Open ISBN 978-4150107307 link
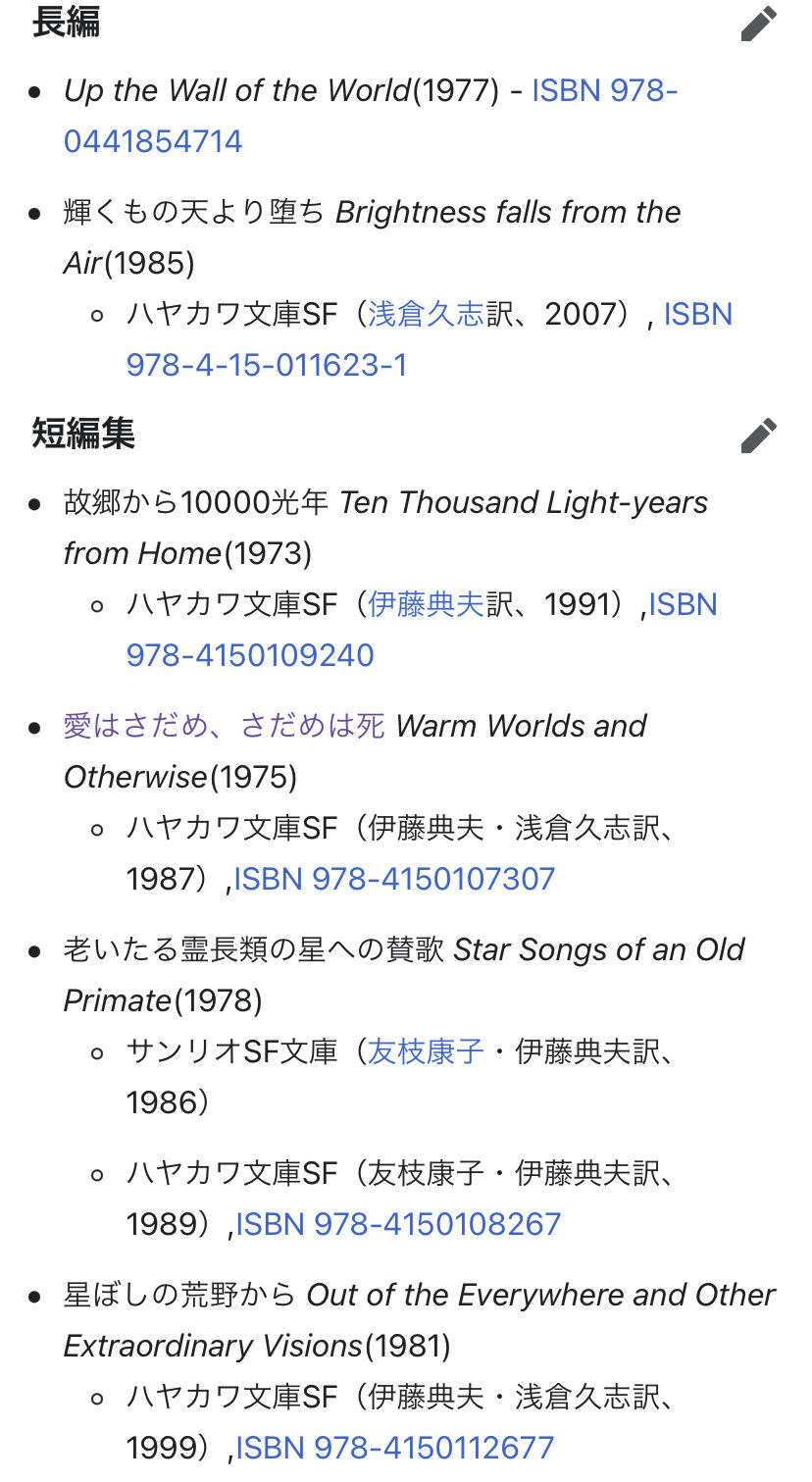The image size is (812, 1482). click(394, 879)
